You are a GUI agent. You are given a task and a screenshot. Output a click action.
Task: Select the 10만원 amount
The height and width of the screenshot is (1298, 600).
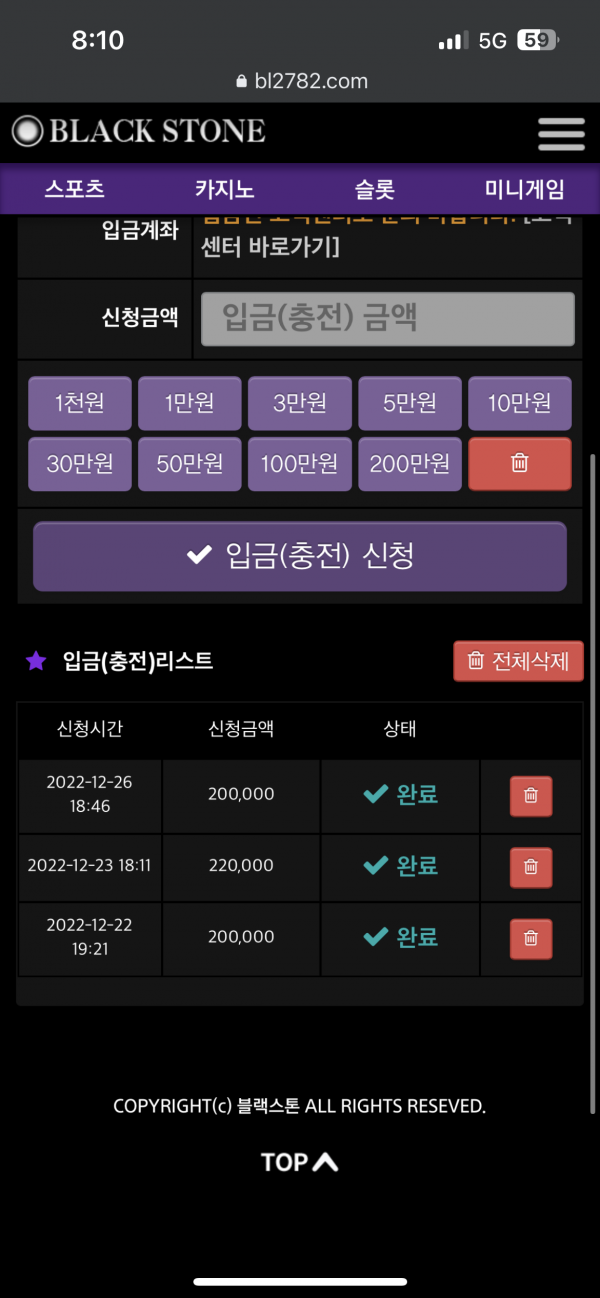click(x=520, y=403)
